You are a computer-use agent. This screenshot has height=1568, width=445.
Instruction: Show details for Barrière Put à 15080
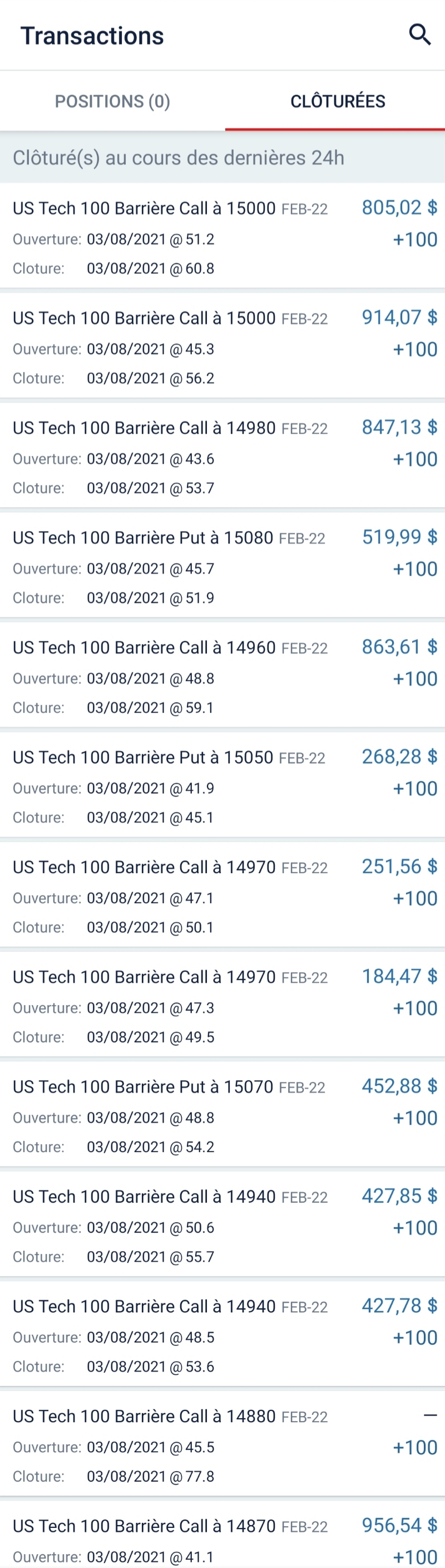pos(222,567)
